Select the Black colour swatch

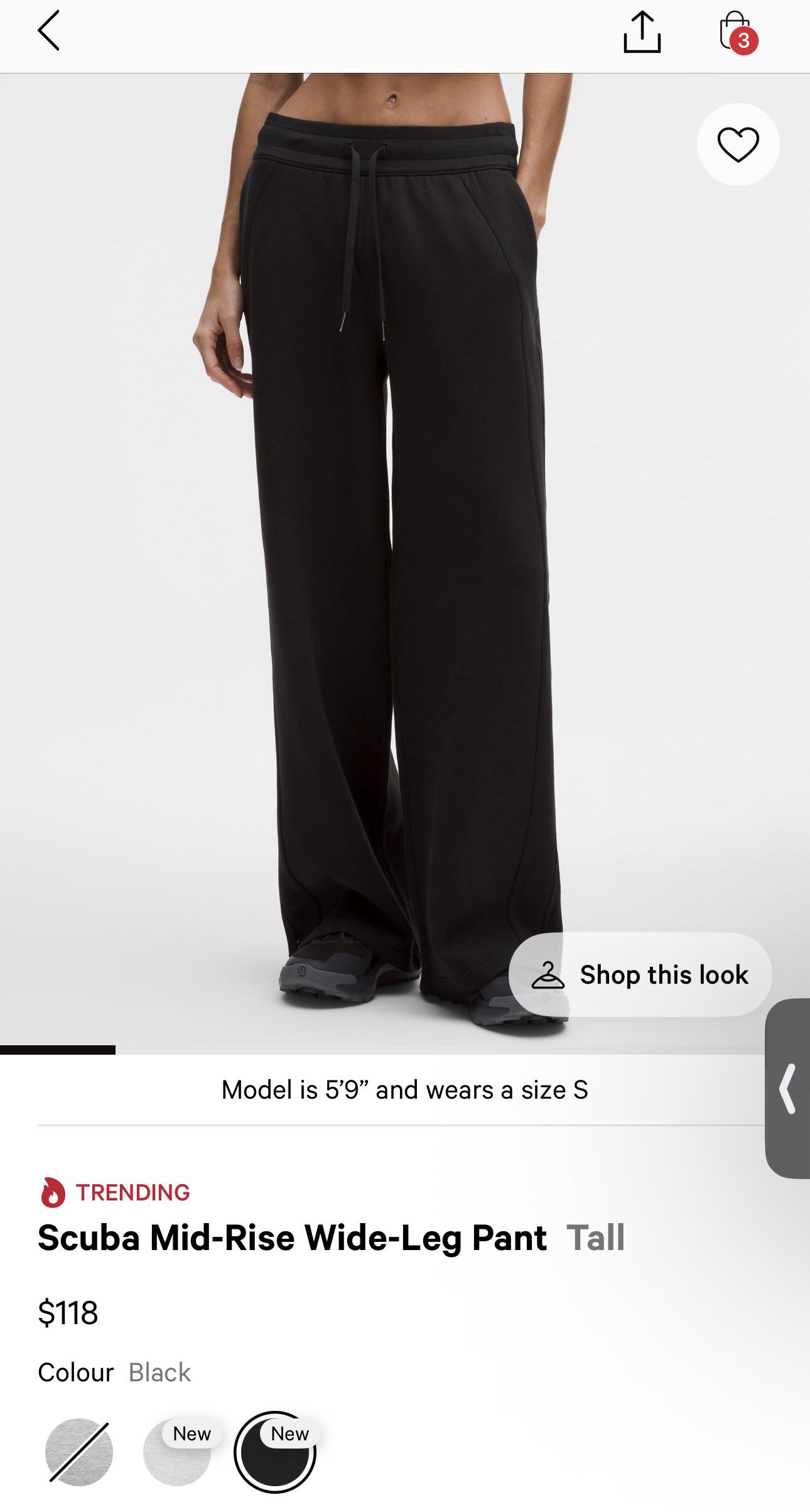tap(275, 1452)
